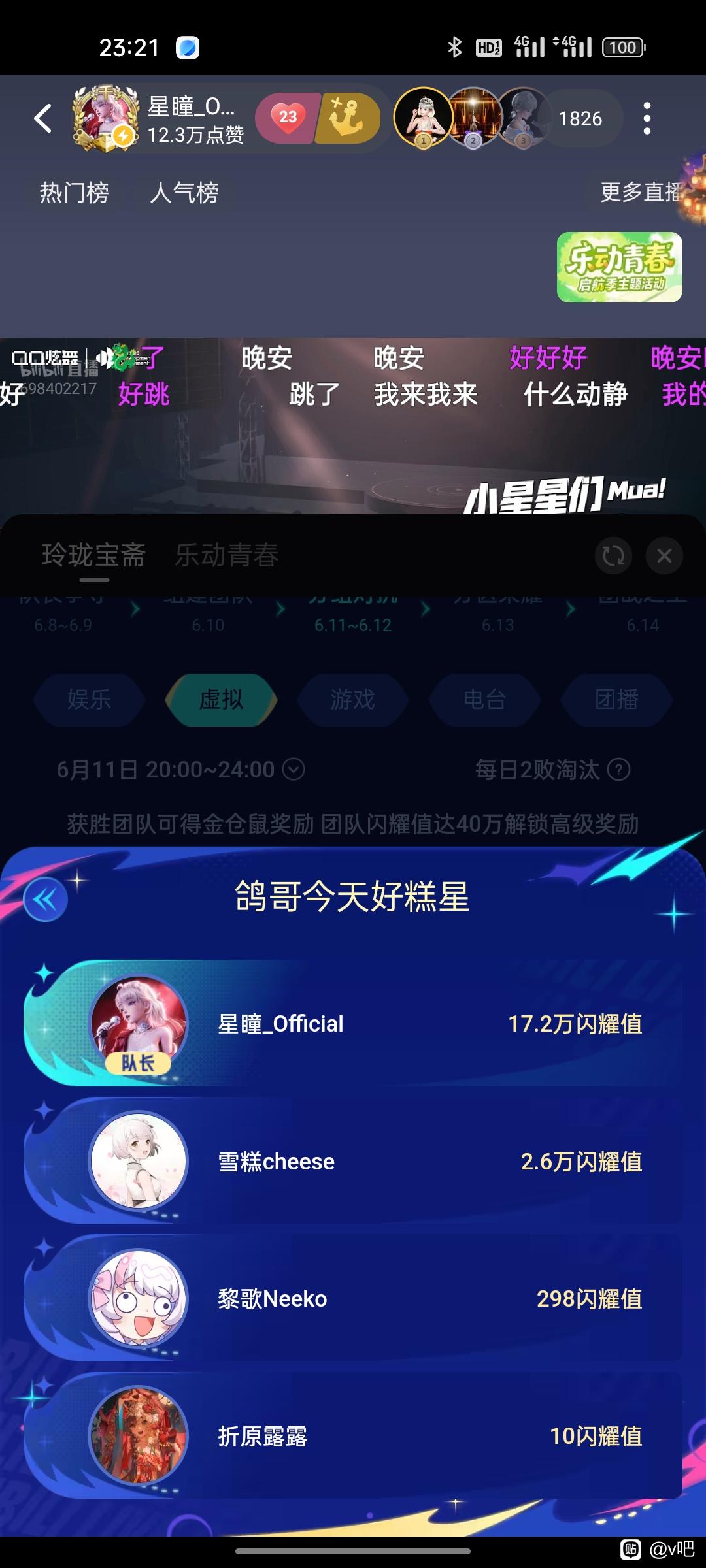
Task: Switch to the 玲珑宝斋 tab
Action: 93,555
